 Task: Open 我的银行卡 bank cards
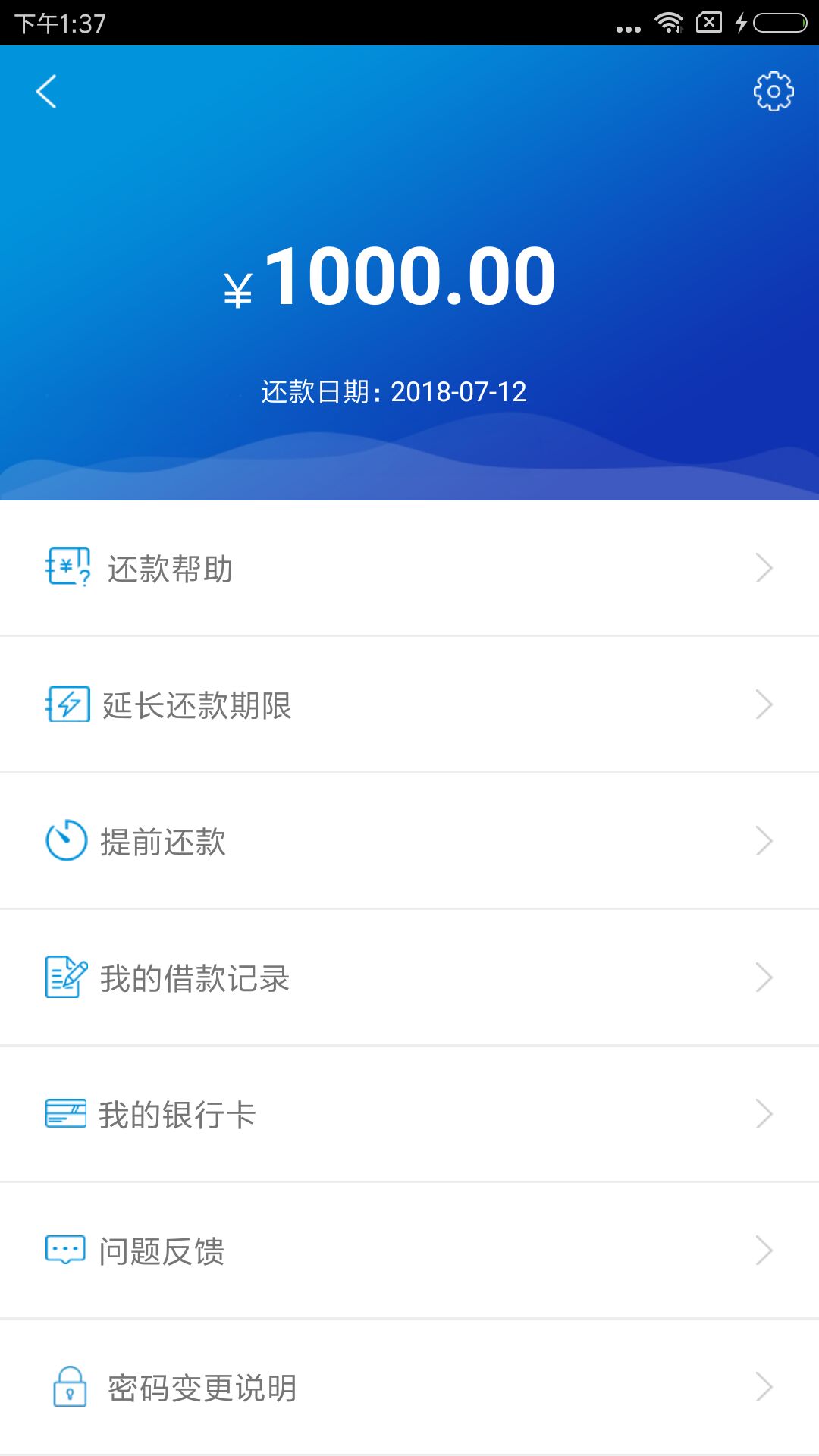point(409,1114)
